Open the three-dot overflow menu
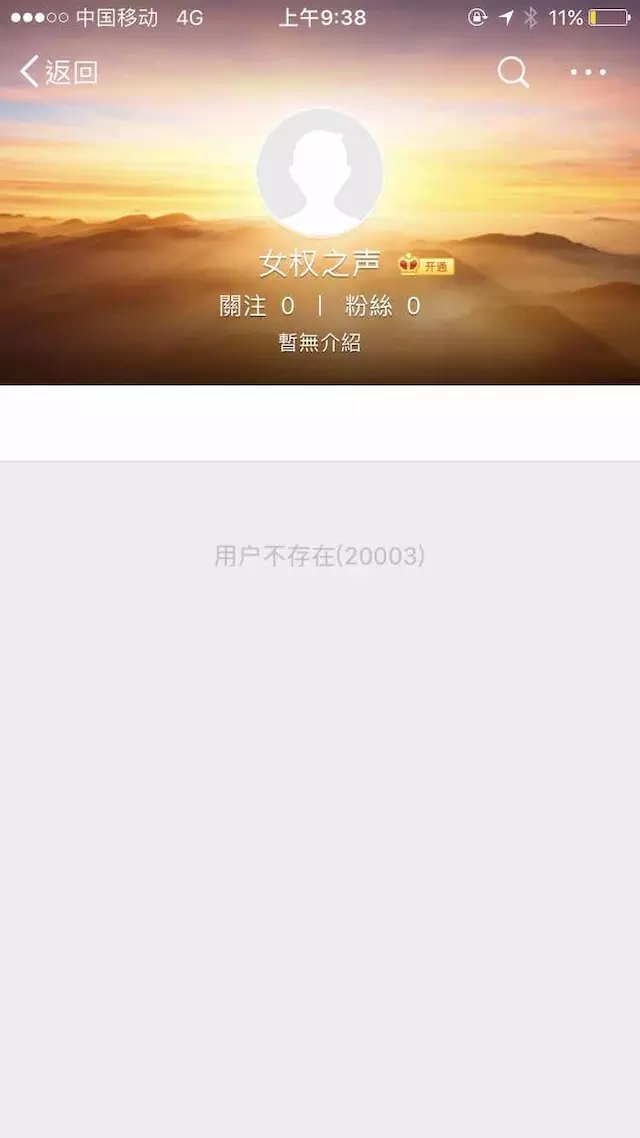The height and width of the screenshot is (1138, 640). point(588,72)
